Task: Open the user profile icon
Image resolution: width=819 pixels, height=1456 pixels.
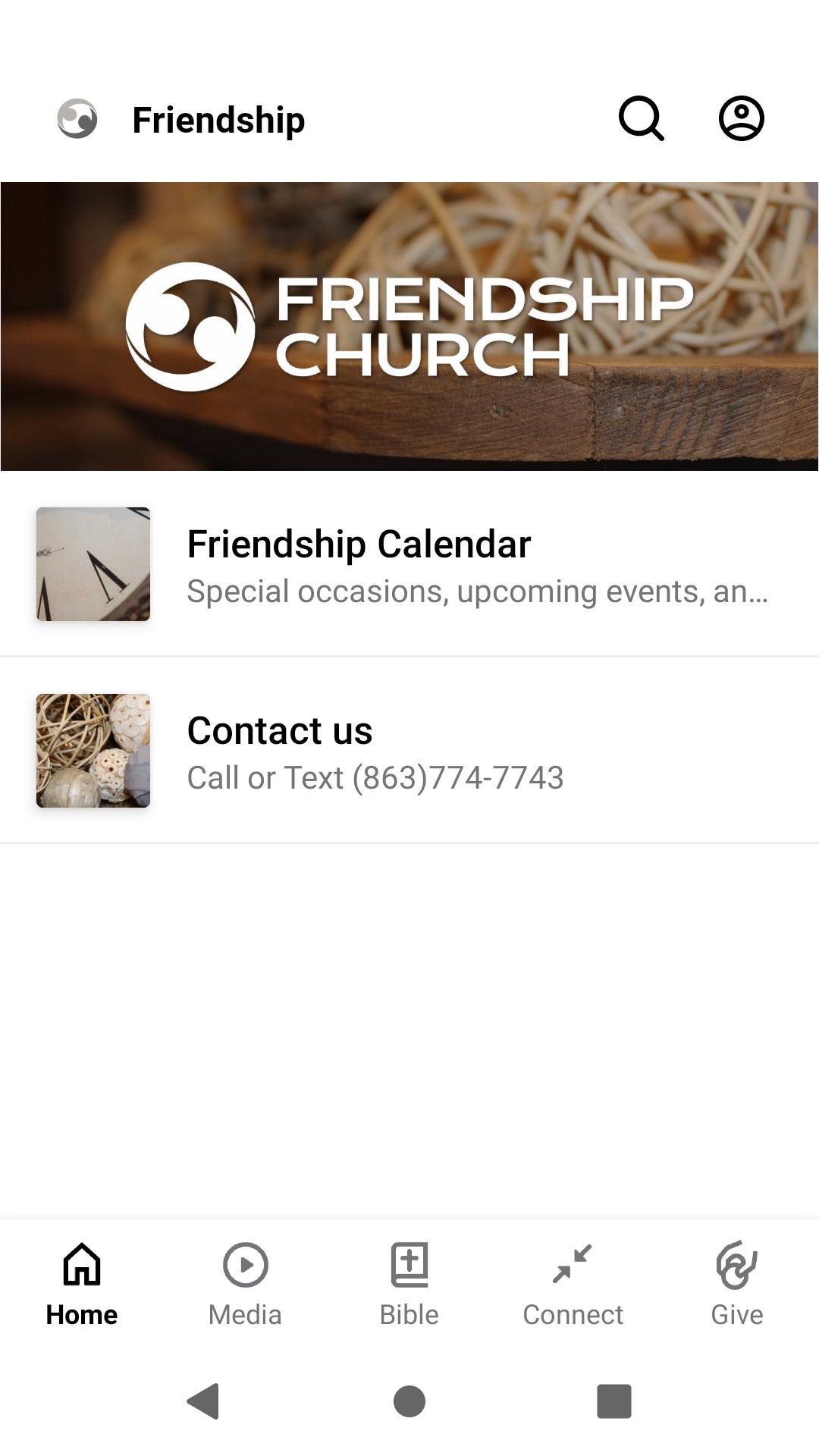Action: tap(741, 119)
